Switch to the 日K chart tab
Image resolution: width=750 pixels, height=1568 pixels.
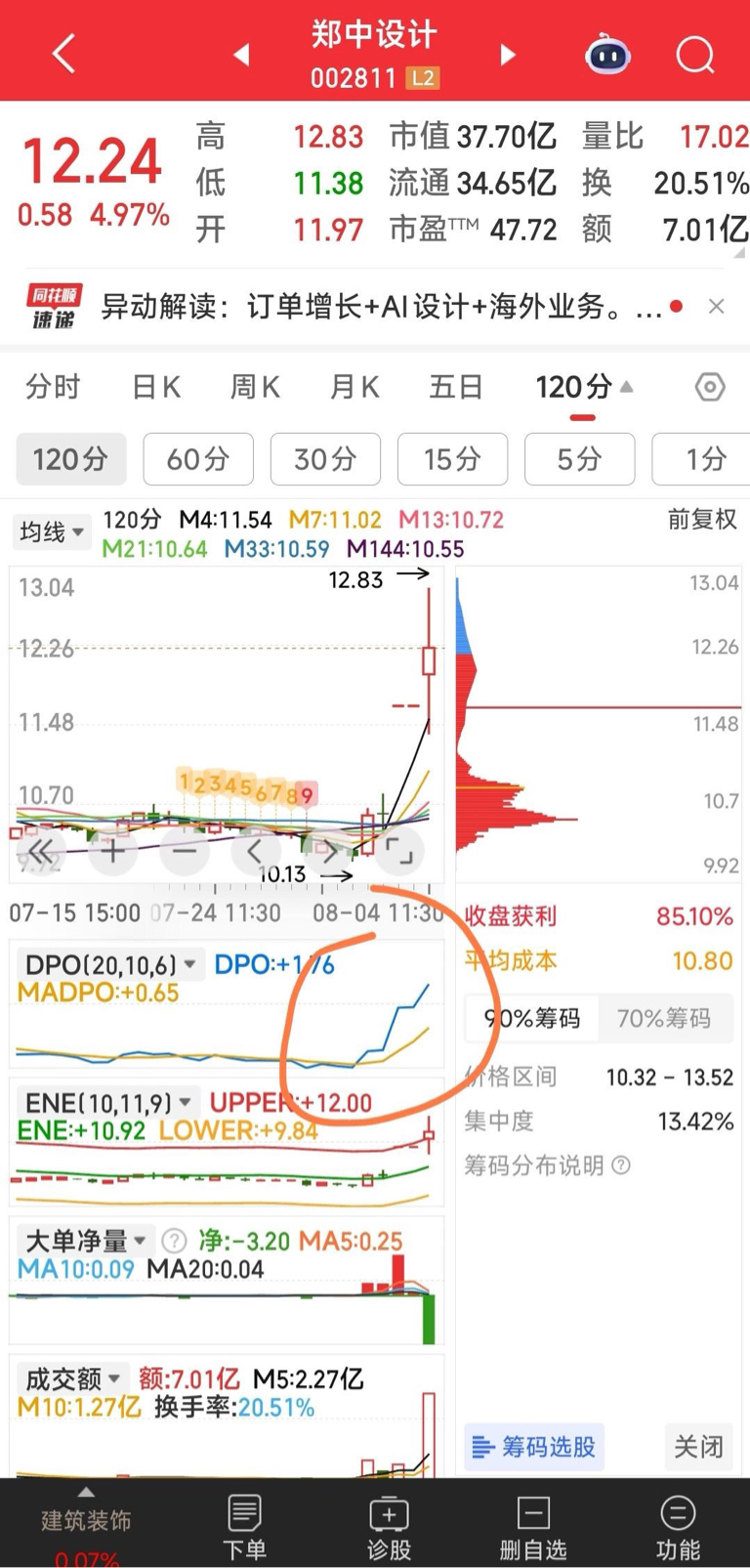coord(156,387)
